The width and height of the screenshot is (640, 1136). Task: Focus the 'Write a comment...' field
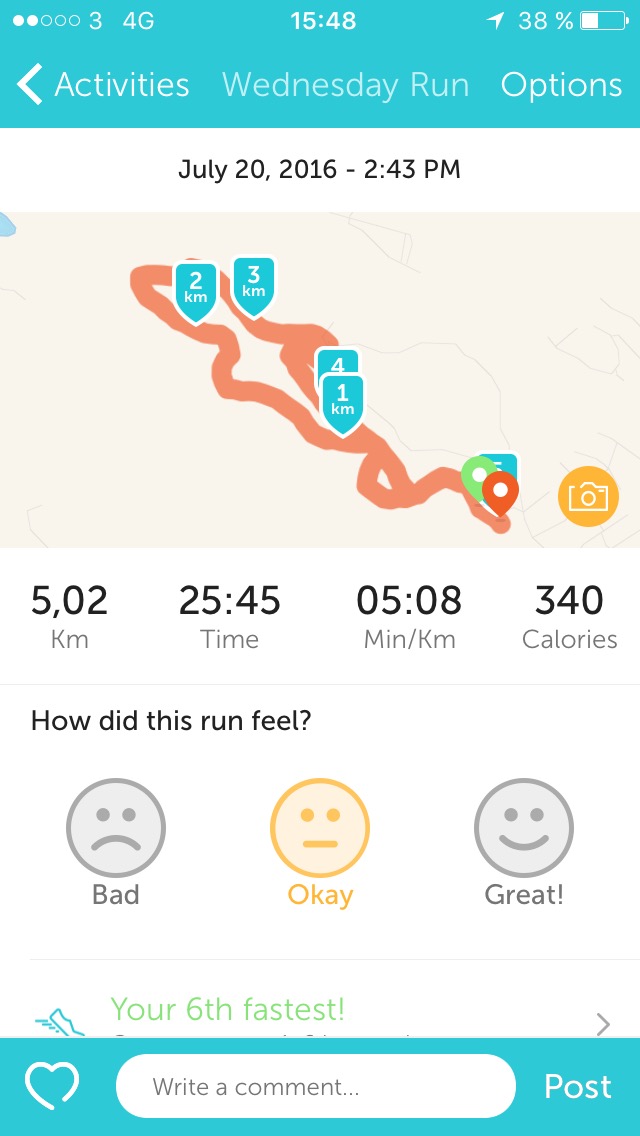[x=316, y=1086]
